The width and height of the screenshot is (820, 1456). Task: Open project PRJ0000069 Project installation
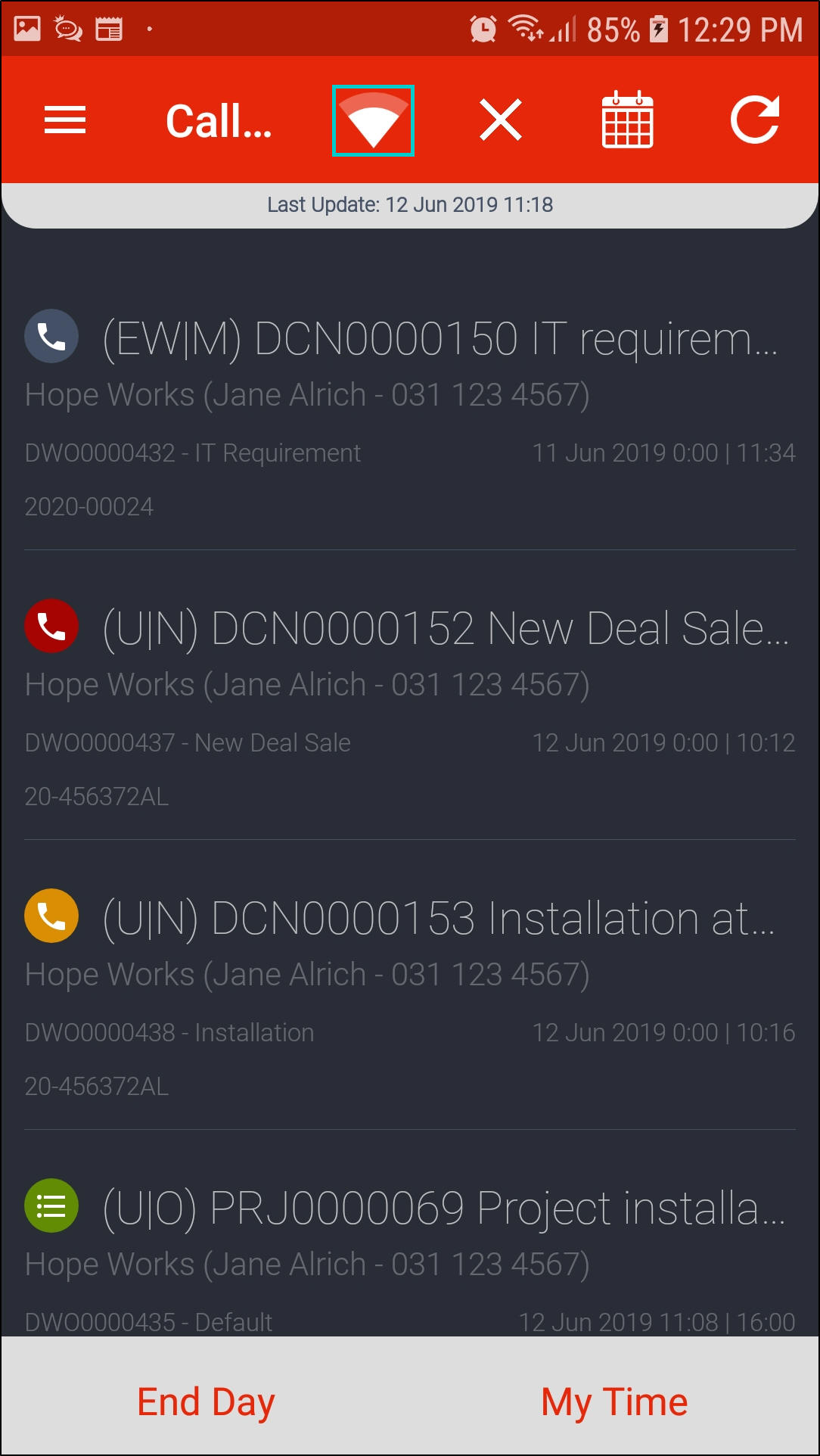(443, 1208)
